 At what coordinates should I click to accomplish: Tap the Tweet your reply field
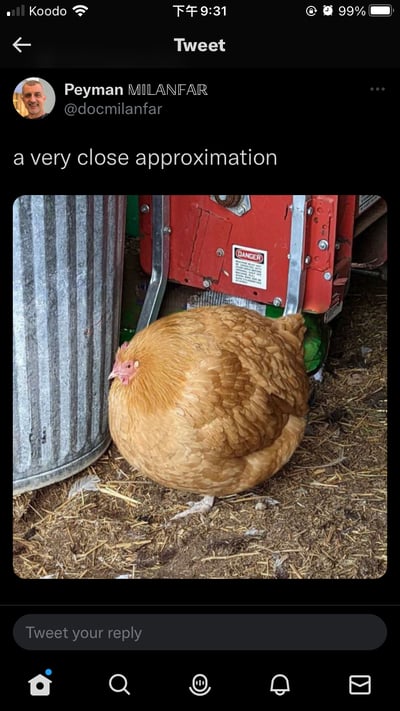[200, 633]
